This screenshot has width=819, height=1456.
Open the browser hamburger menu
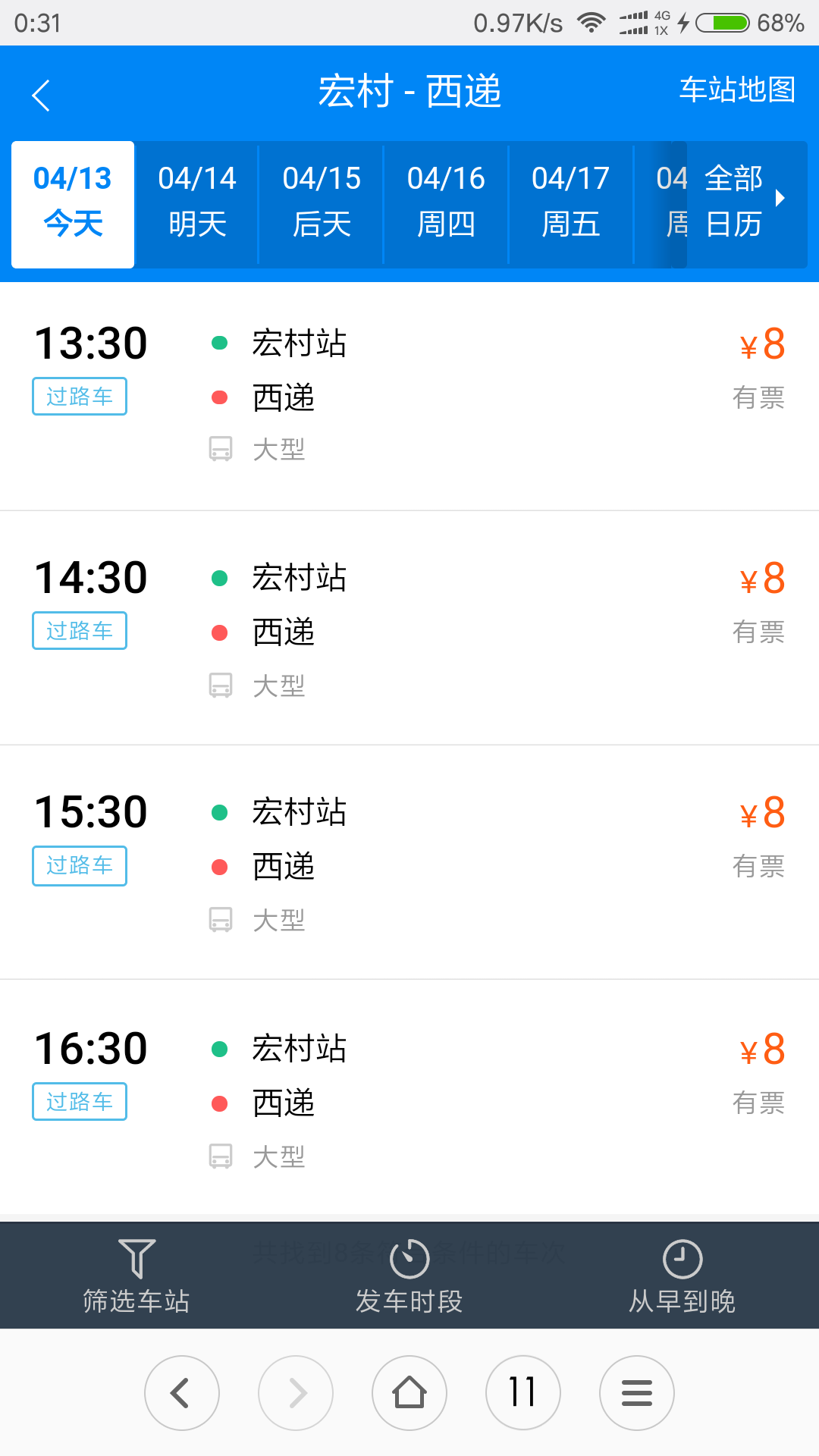[x=637, y=1393]
